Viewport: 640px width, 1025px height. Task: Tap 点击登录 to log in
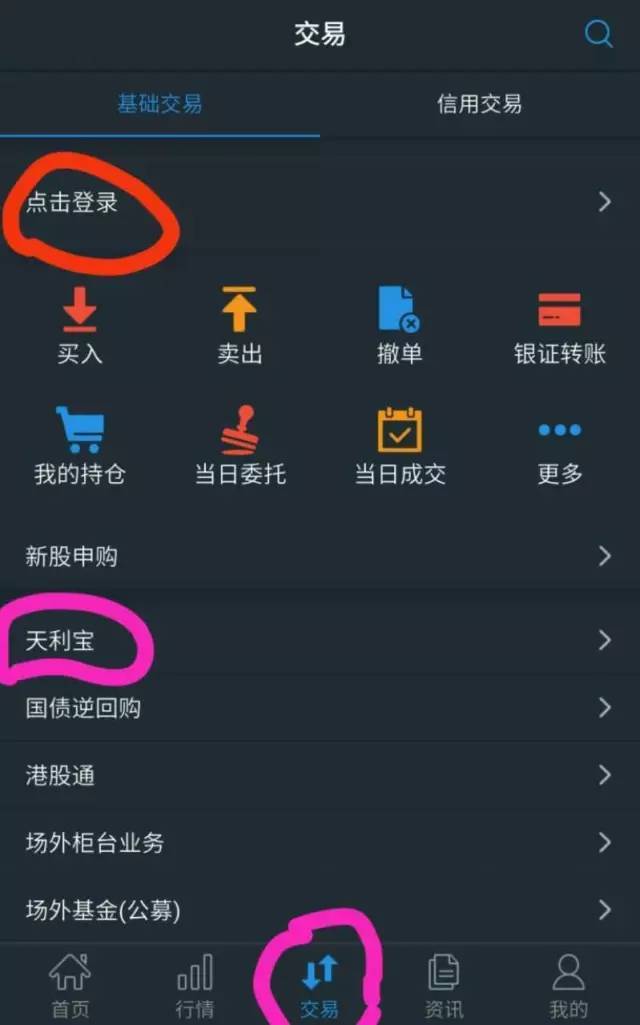(x=320, y=202)
